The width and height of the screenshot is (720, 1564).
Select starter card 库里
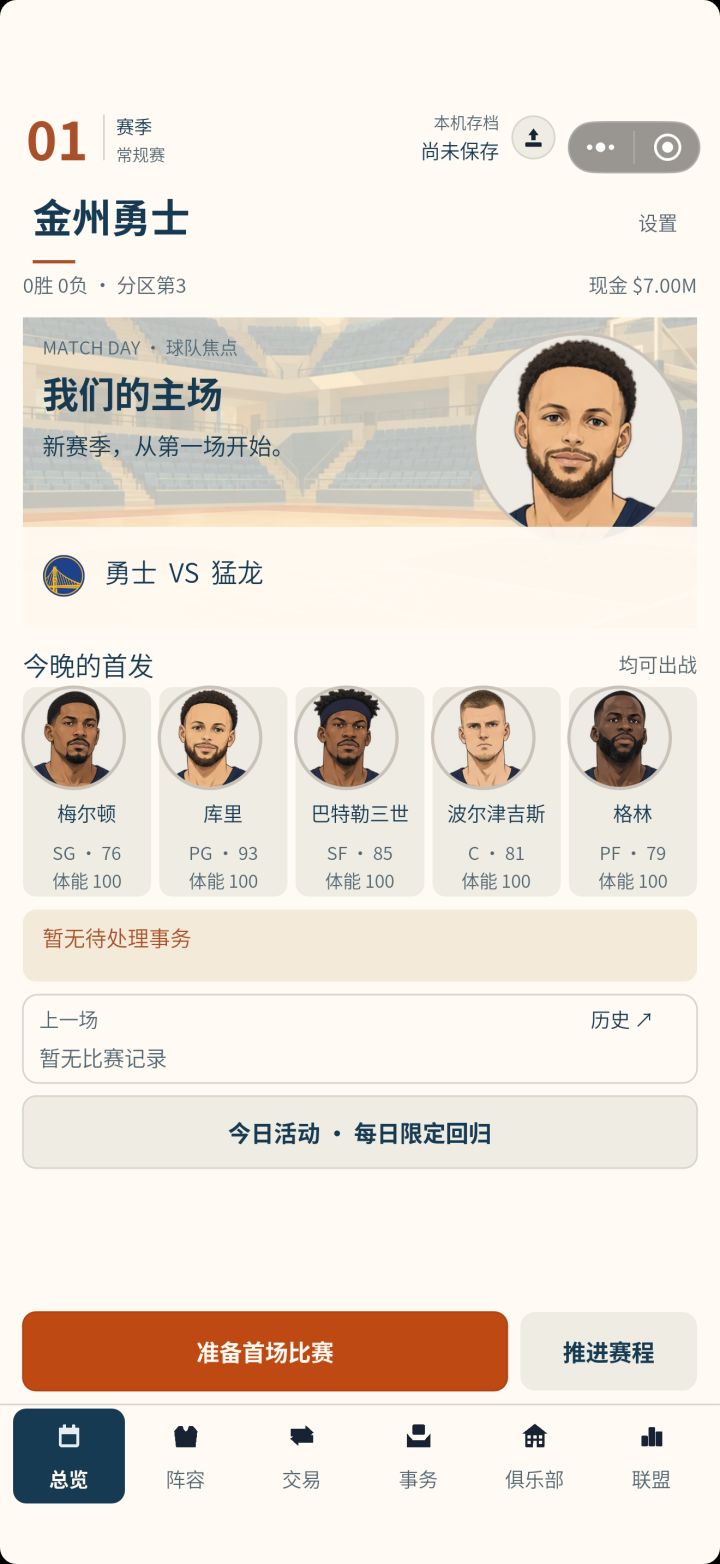click(223, 791)
